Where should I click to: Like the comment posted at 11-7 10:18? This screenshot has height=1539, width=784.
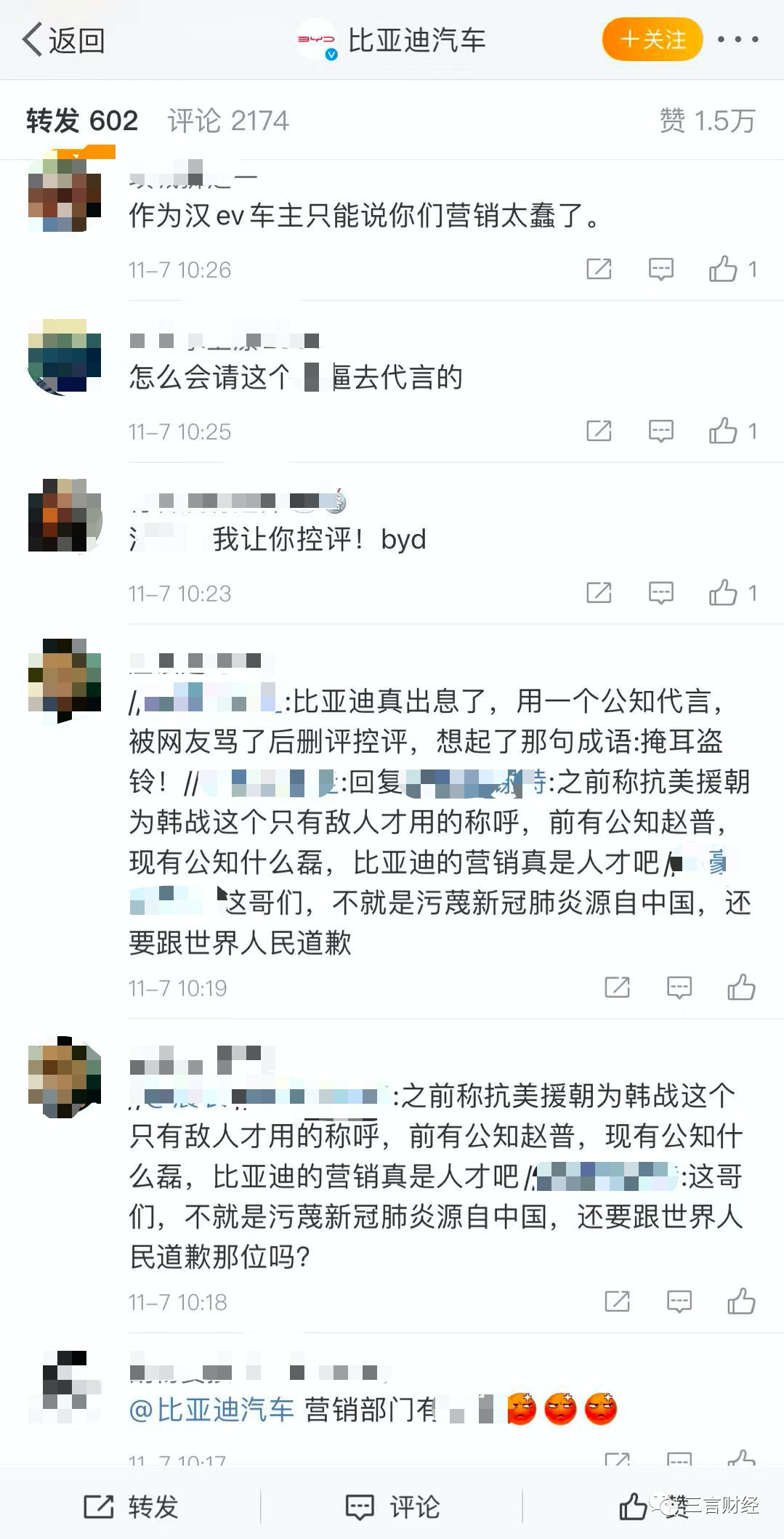pyautogui.click(x=741, y=1301)
